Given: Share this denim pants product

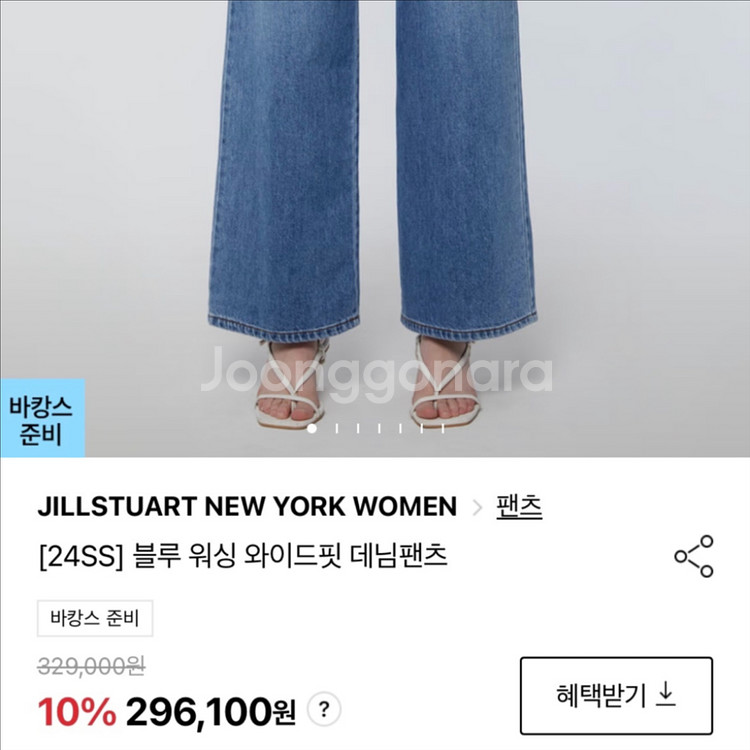Looking at the screenshot, I should [x=694, y=556].
